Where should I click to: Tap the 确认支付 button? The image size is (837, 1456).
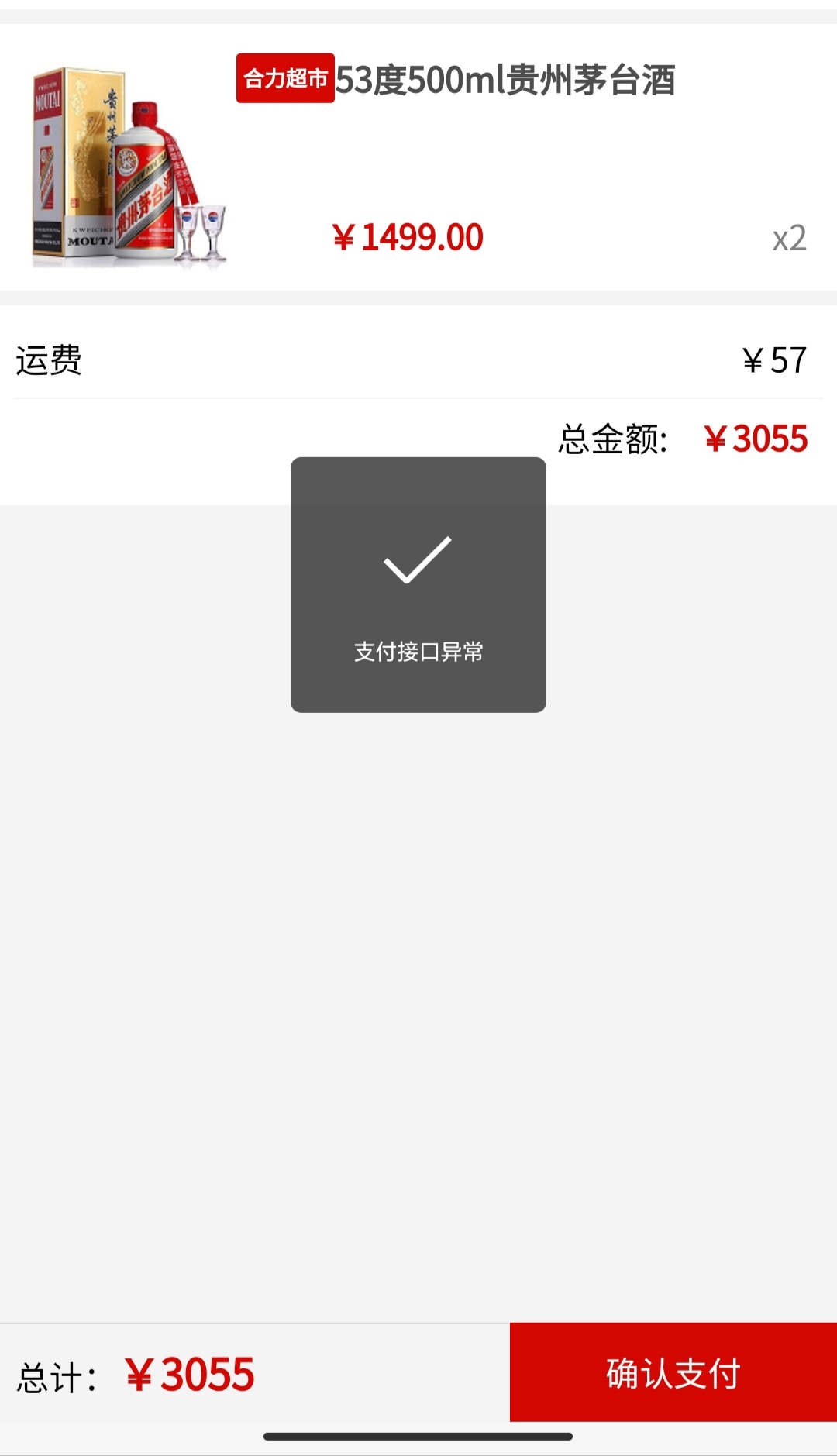(x=673, y=1372)
